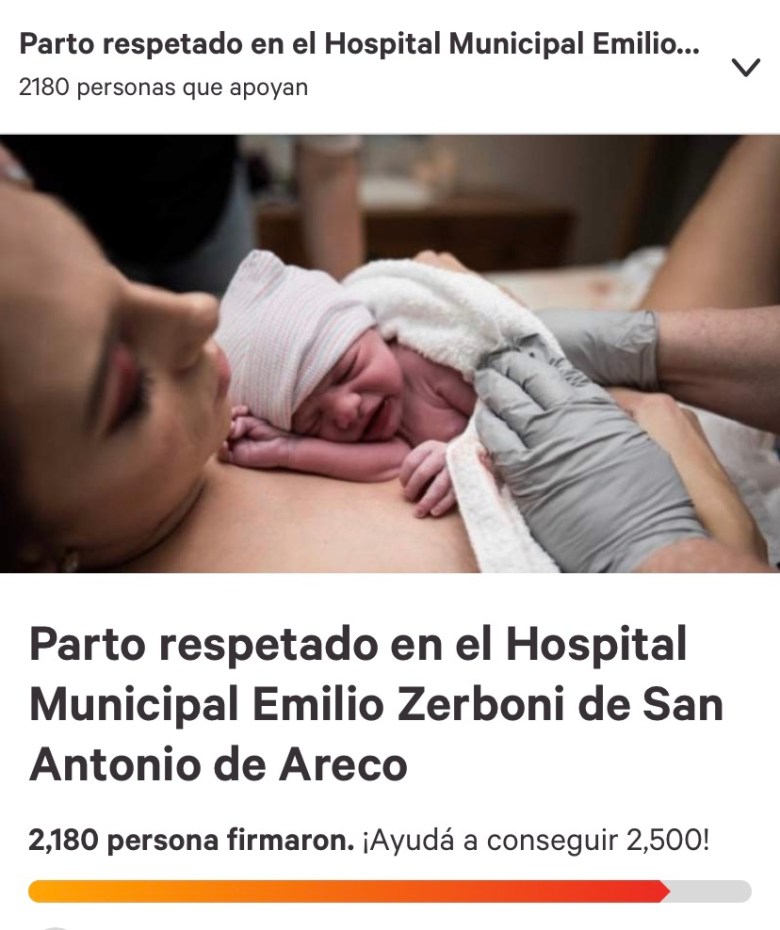
Task: Expand the petition header chevron
Action: click(x=746, y=68)
